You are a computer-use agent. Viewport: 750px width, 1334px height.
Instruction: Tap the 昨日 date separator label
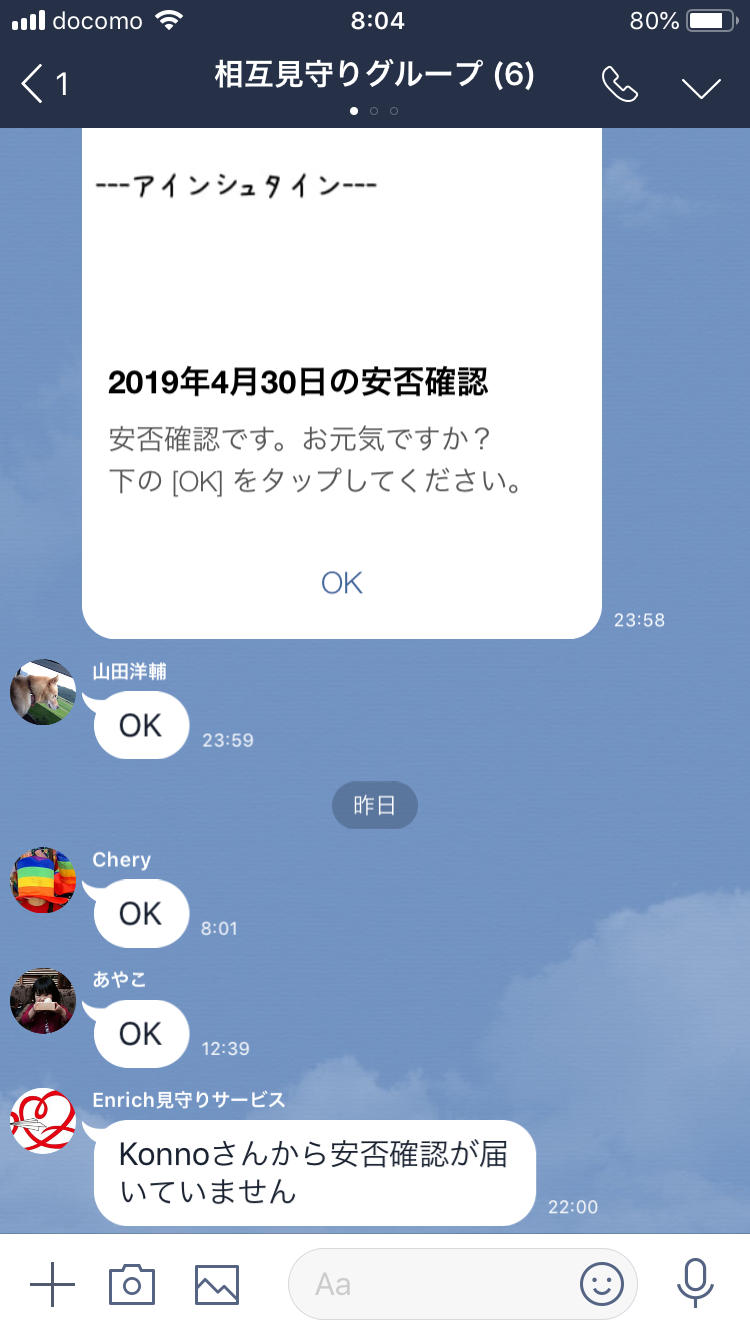[x=374, y=805]
